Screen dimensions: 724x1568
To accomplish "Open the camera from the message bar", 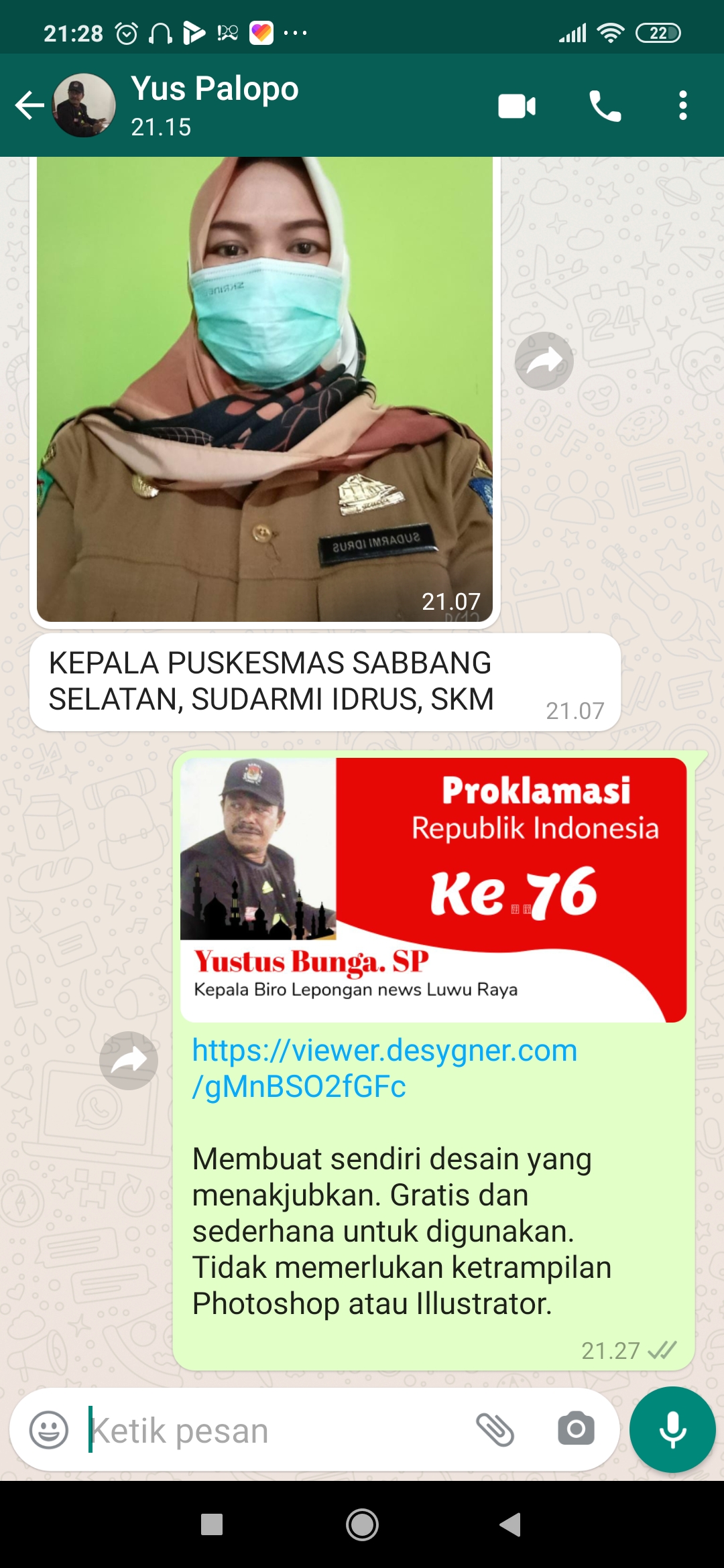I will click(576, 1429).
